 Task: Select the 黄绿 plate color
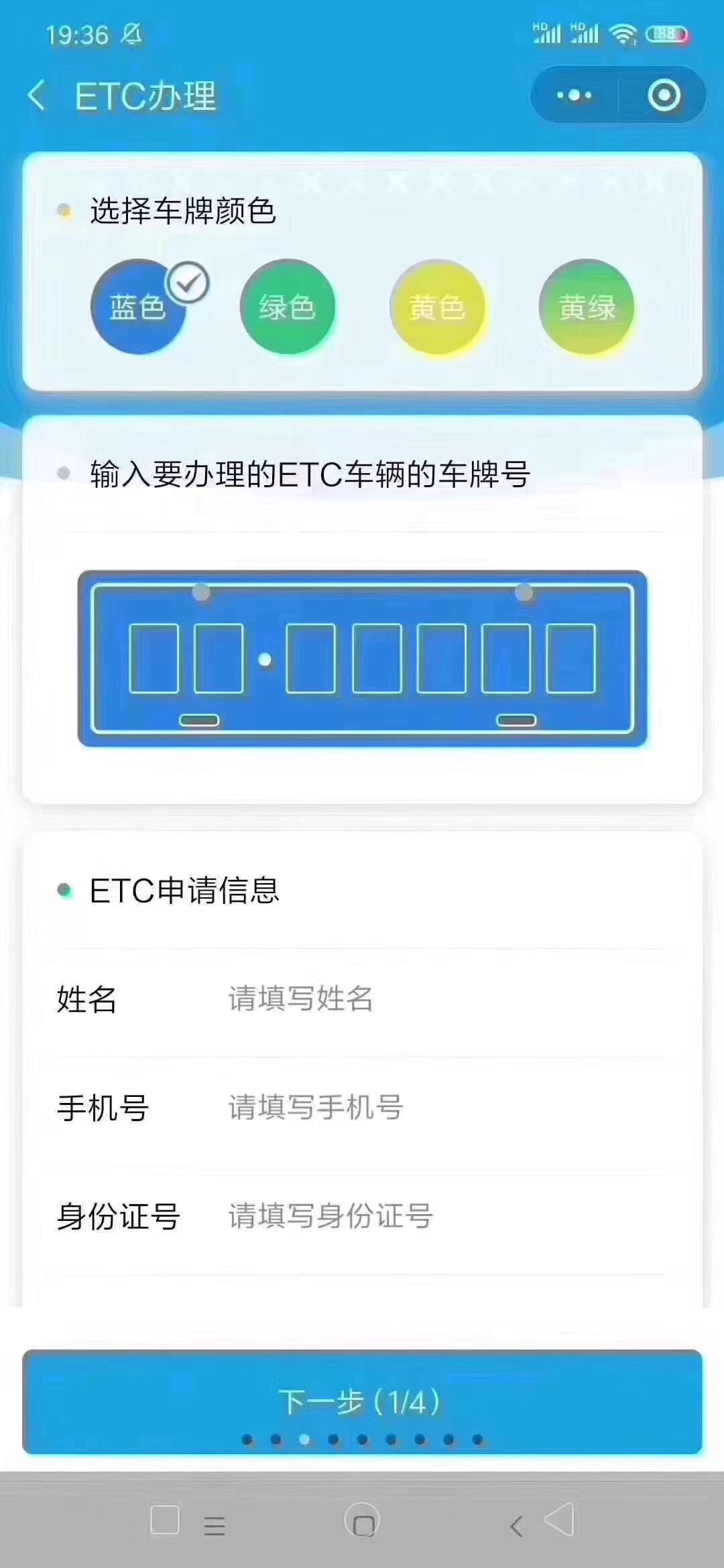pyautogui.click(x=587, y=307)
